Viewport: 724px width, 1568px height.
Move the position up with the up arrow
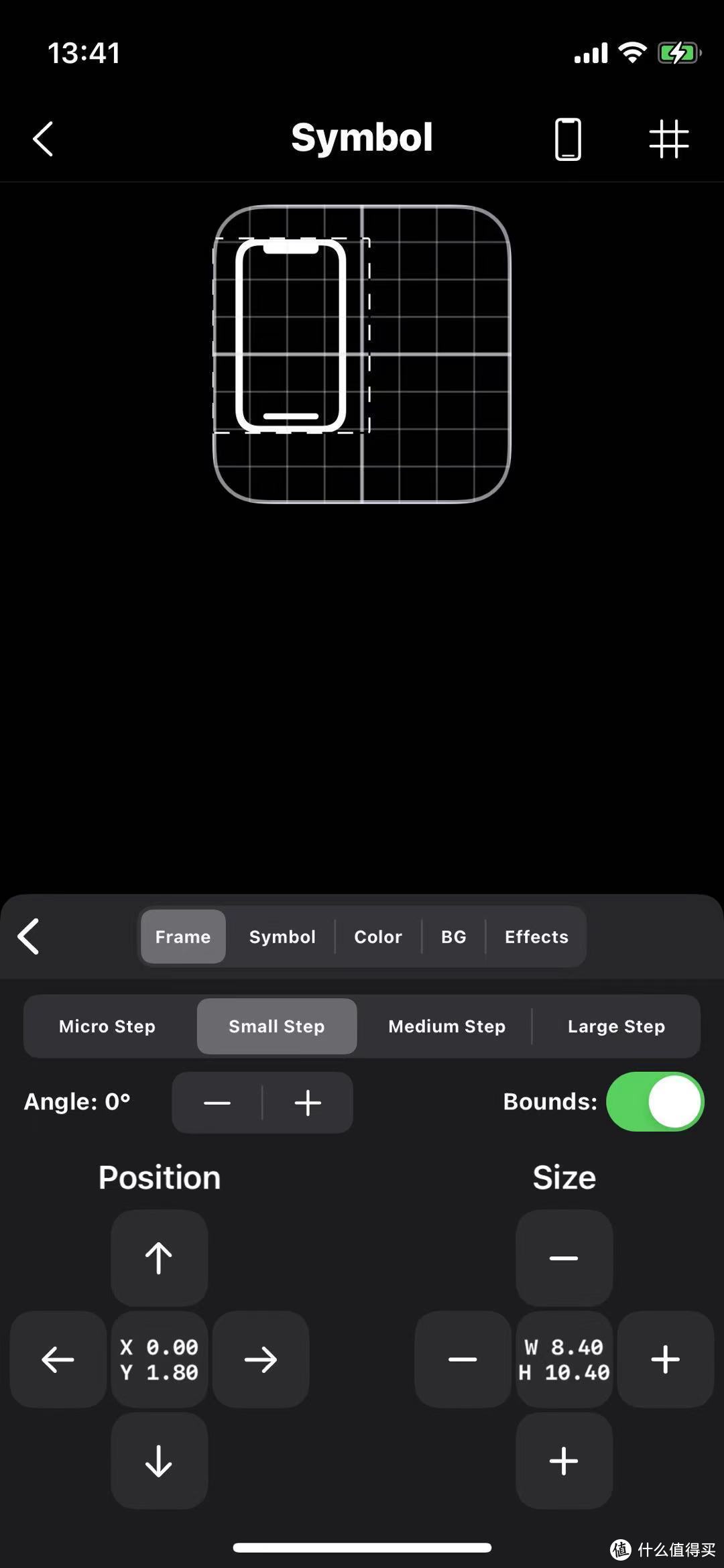point(159,1258)
